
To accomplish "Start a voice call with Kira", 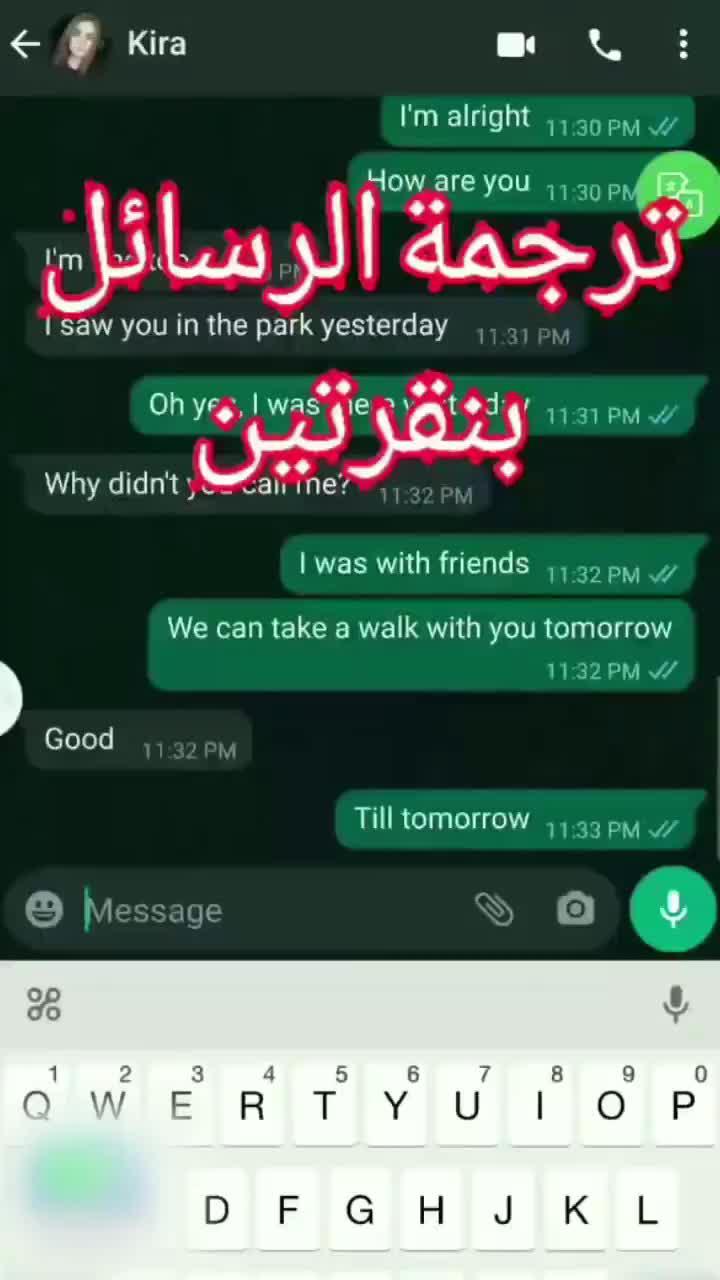I will 604,45.
